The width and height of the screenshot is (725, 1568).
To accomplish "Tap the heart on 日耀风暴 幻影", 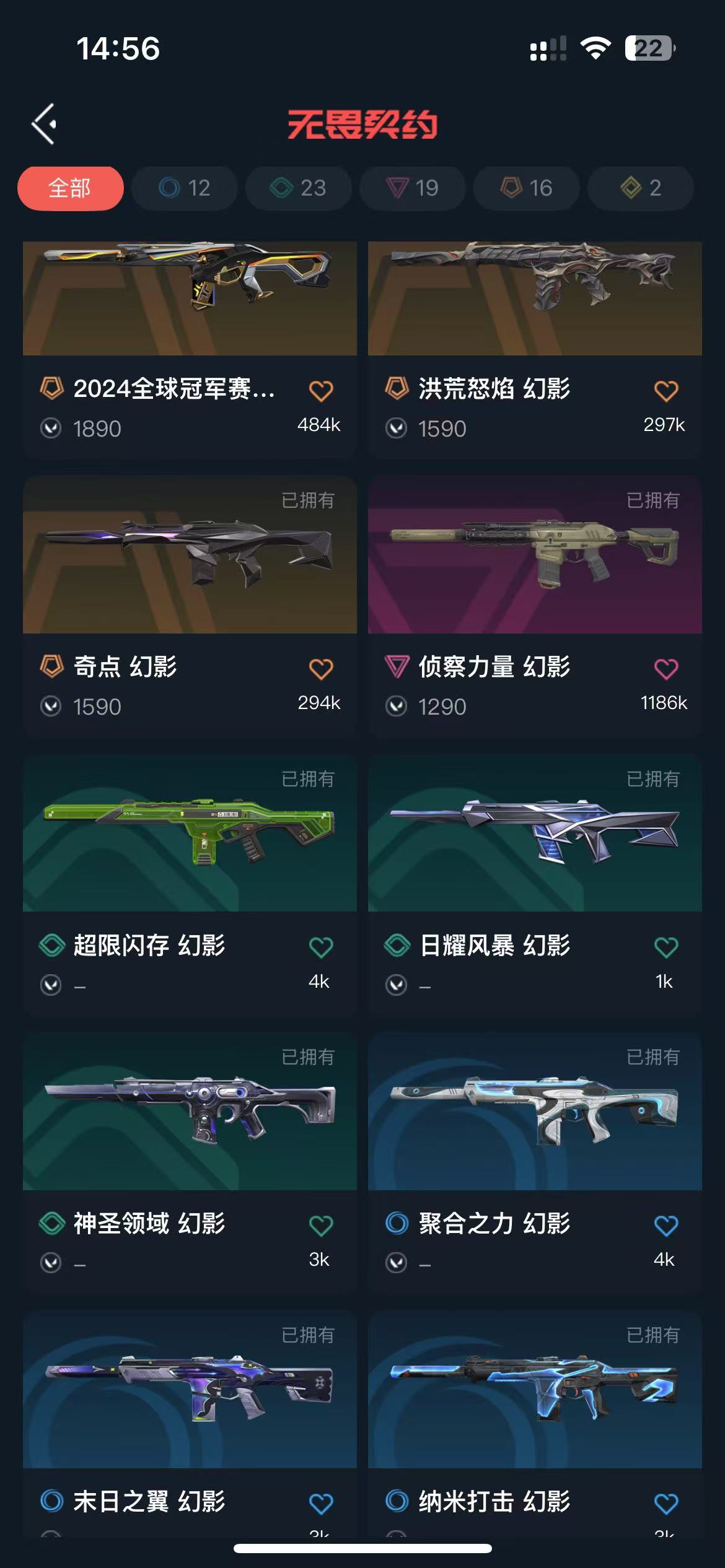I will (666, 947).
